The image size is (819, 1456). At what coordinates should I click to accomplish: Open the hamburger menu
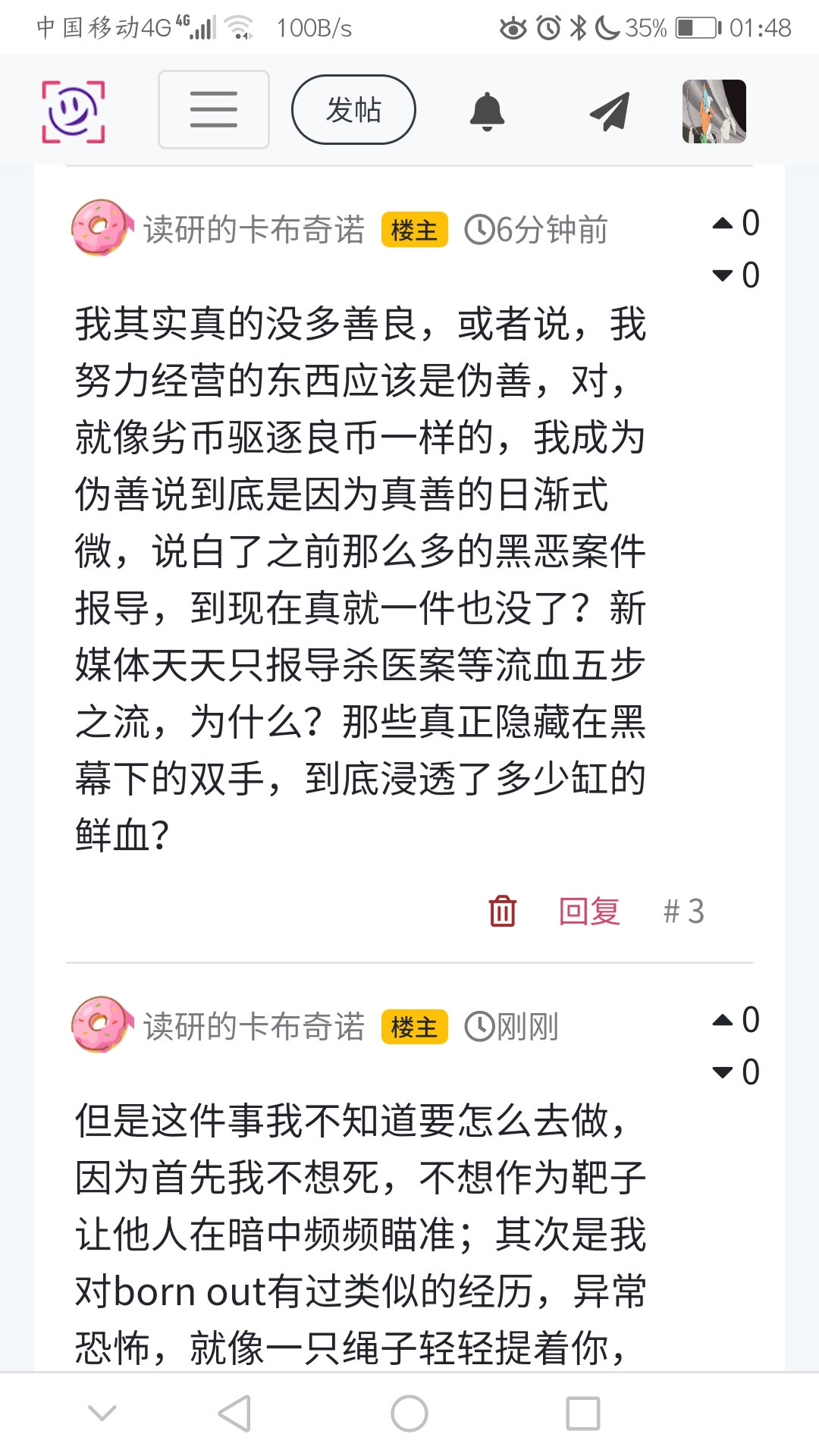(213, 110)
